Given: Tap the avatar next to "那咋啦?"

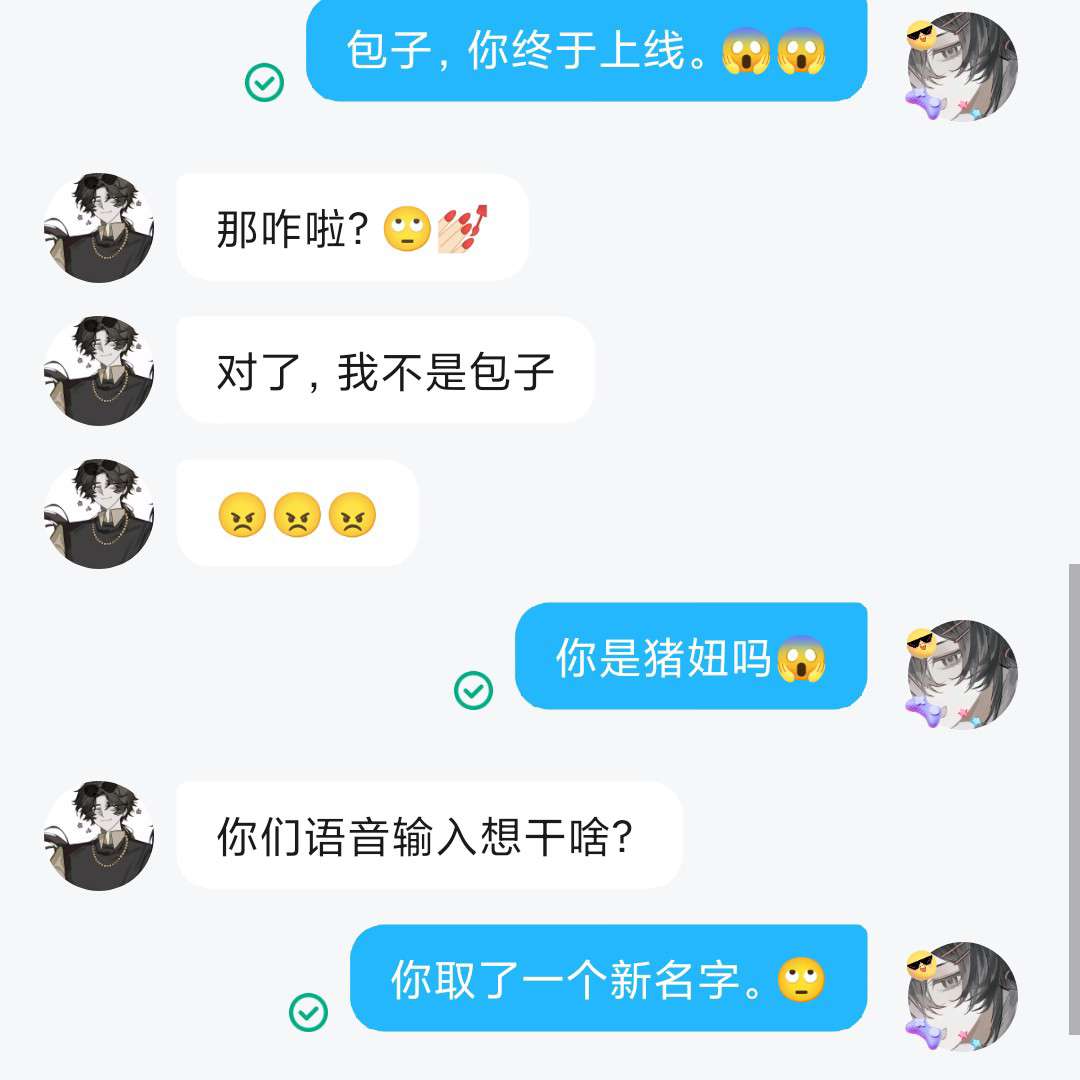Looking at the screenshot, I should (99, 228).
